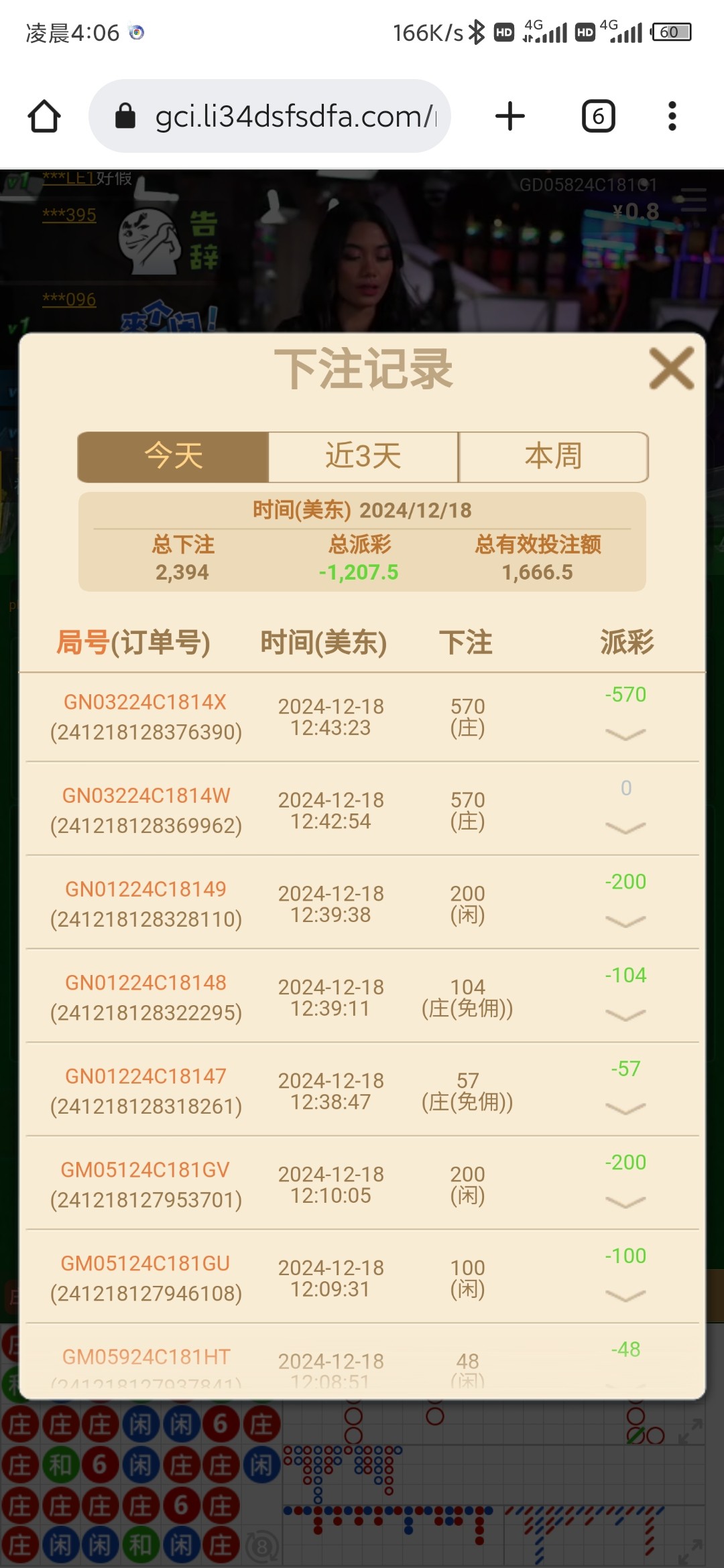Open browser home page
Screen dimensions: 724x1568
[x=44, y=116]
